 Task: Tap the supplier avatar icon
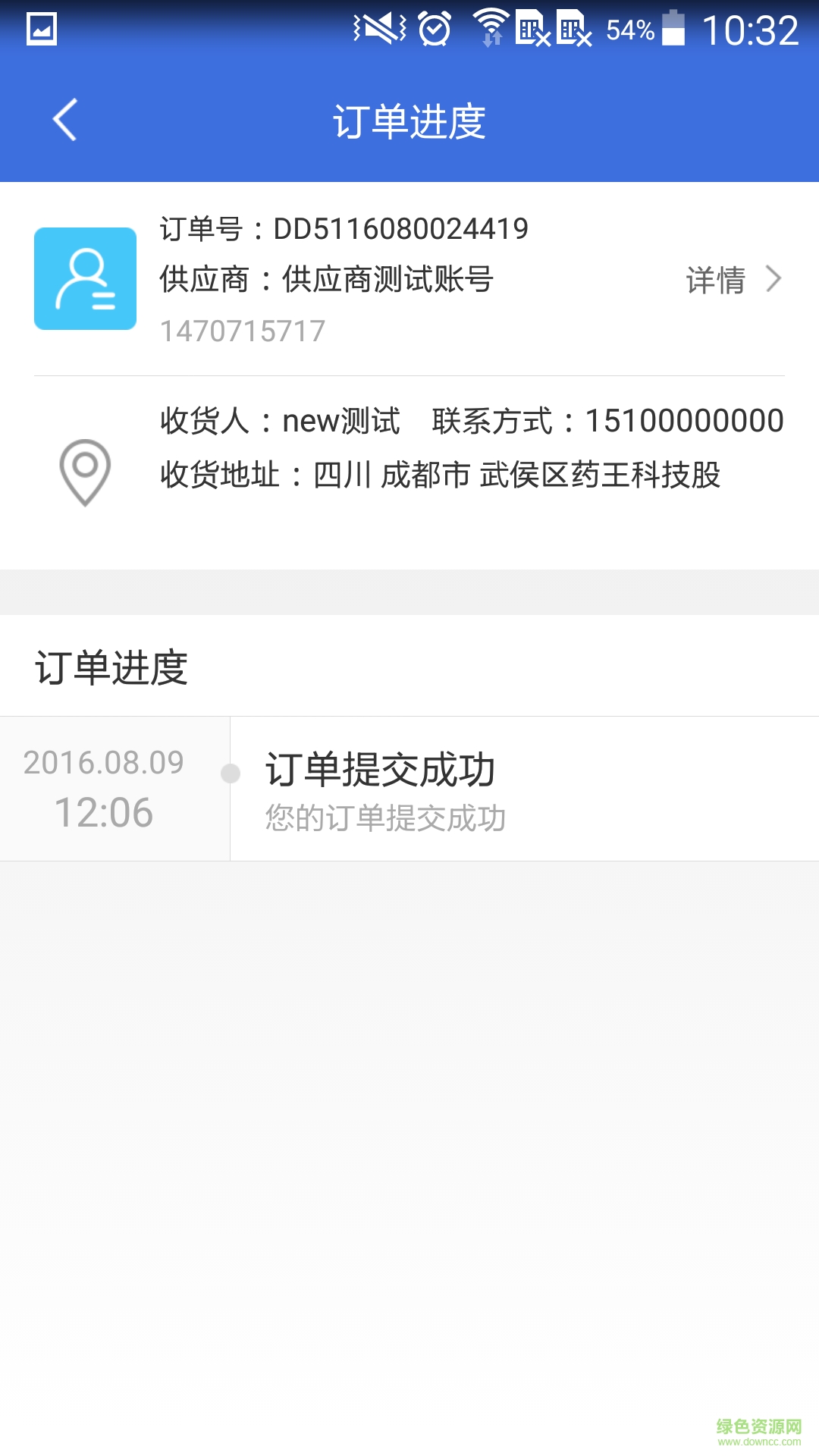click(85, 278)
